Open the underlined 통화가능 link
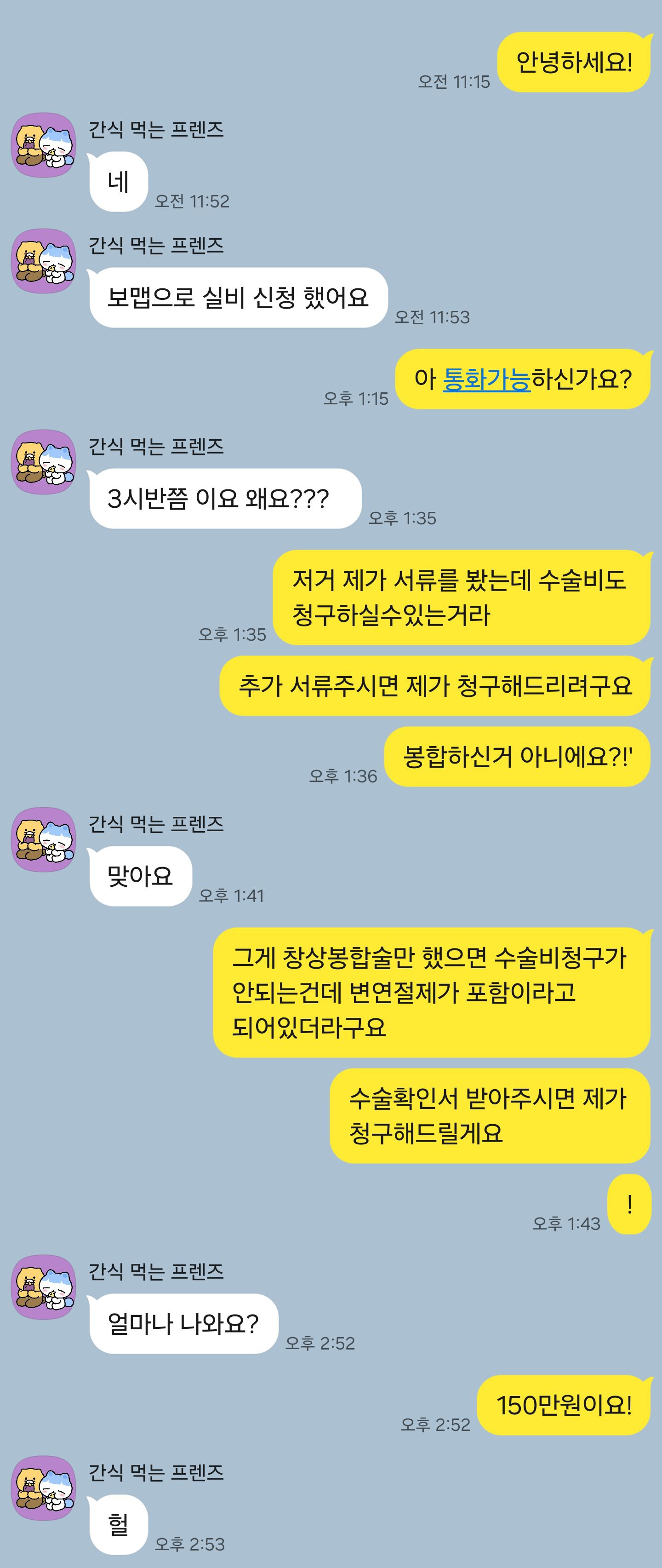Viewport: 662px width, 1568px height. point(486,379)
